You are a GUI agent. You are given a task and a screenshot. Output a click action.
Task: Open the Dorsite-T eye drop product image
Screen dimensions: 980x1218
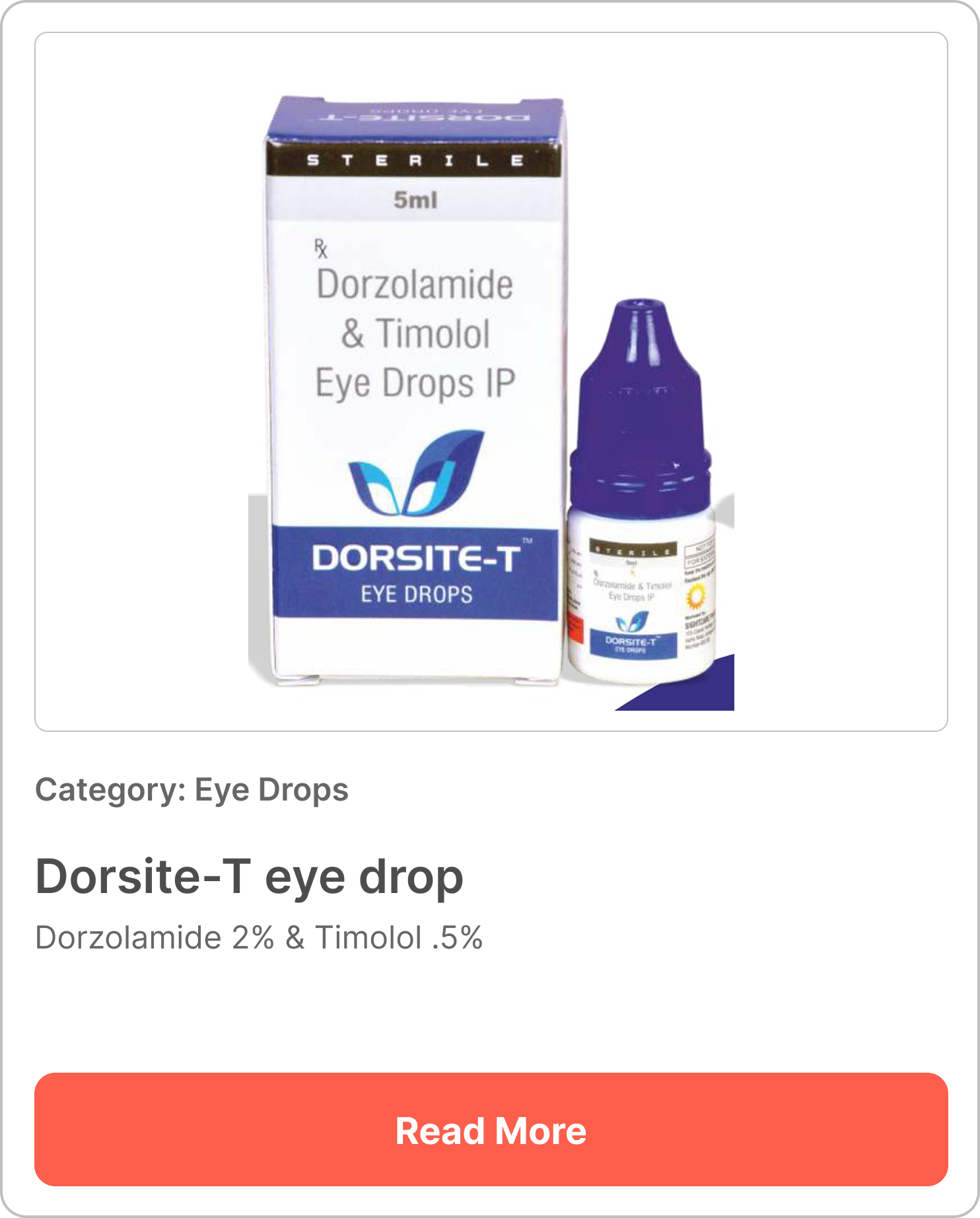point(491,382)
